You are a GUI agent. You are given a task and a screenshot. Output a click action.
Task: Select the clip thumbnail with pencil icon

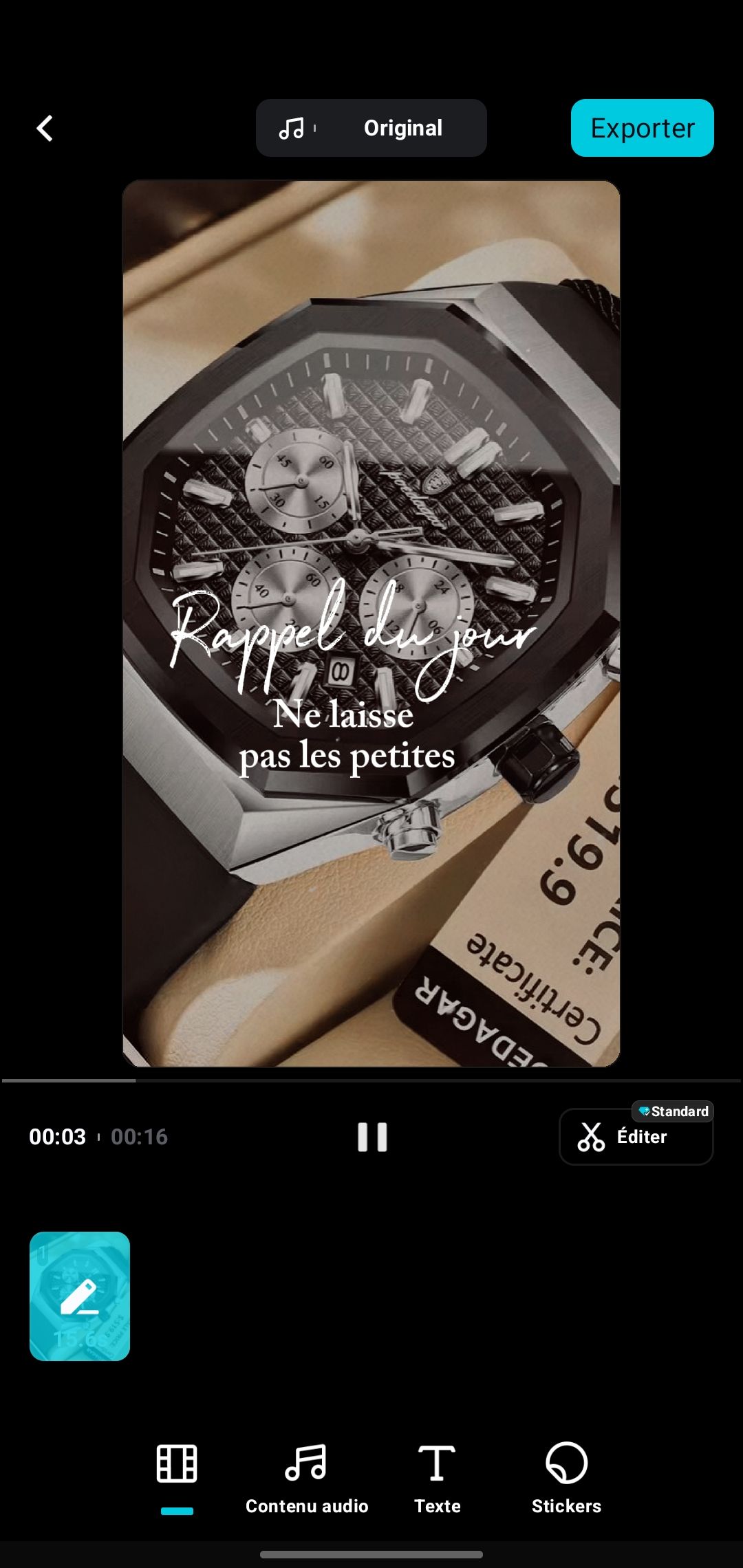click(x=80, y=1296)
